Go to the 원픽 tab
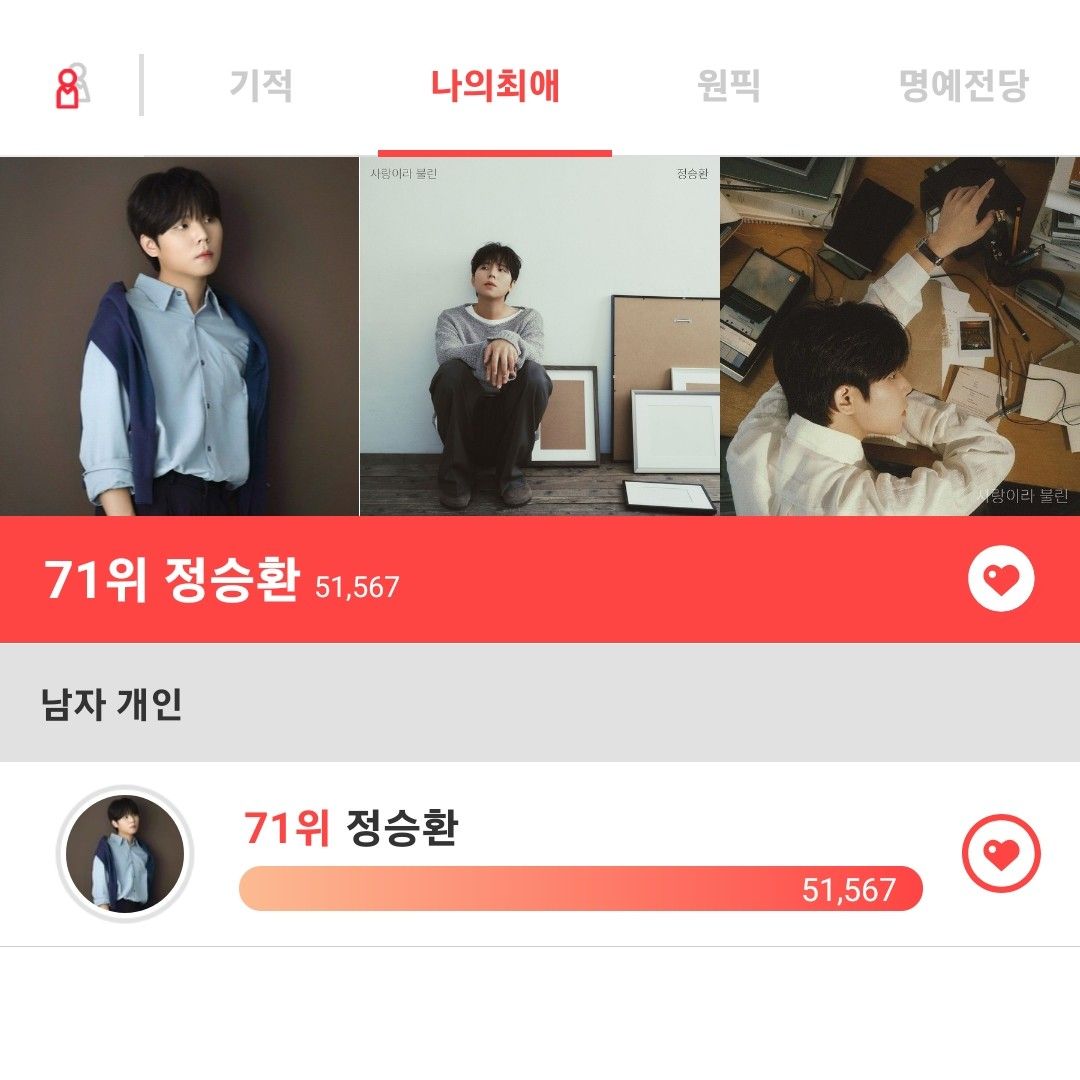 728,86
